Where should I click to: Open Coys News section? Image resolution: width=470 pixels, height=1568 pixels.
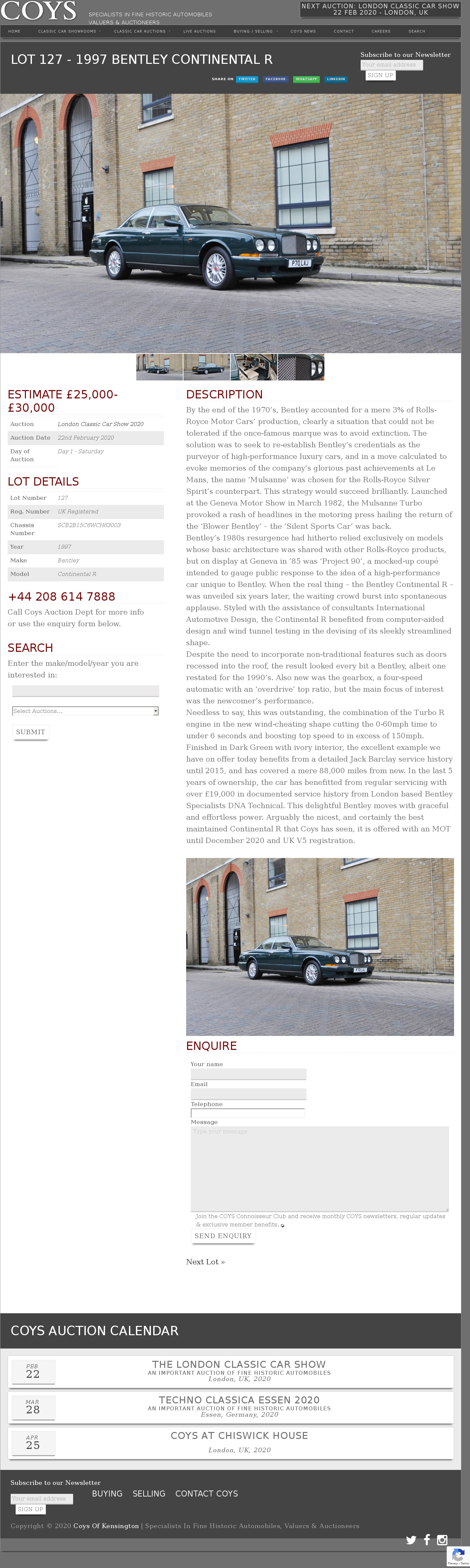[x=303, y=31]
